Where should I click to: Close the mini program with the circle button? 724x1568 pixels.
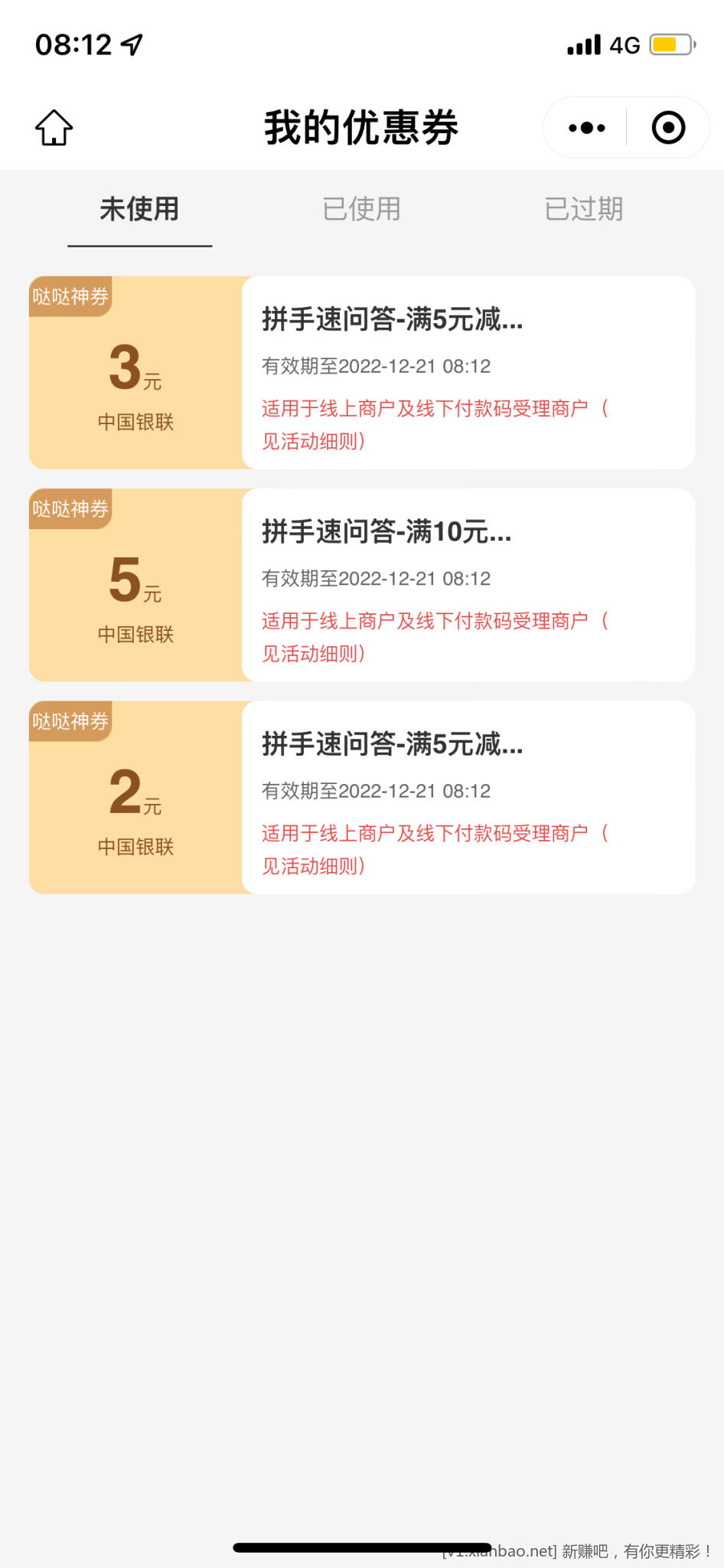[x=668, y=128]
